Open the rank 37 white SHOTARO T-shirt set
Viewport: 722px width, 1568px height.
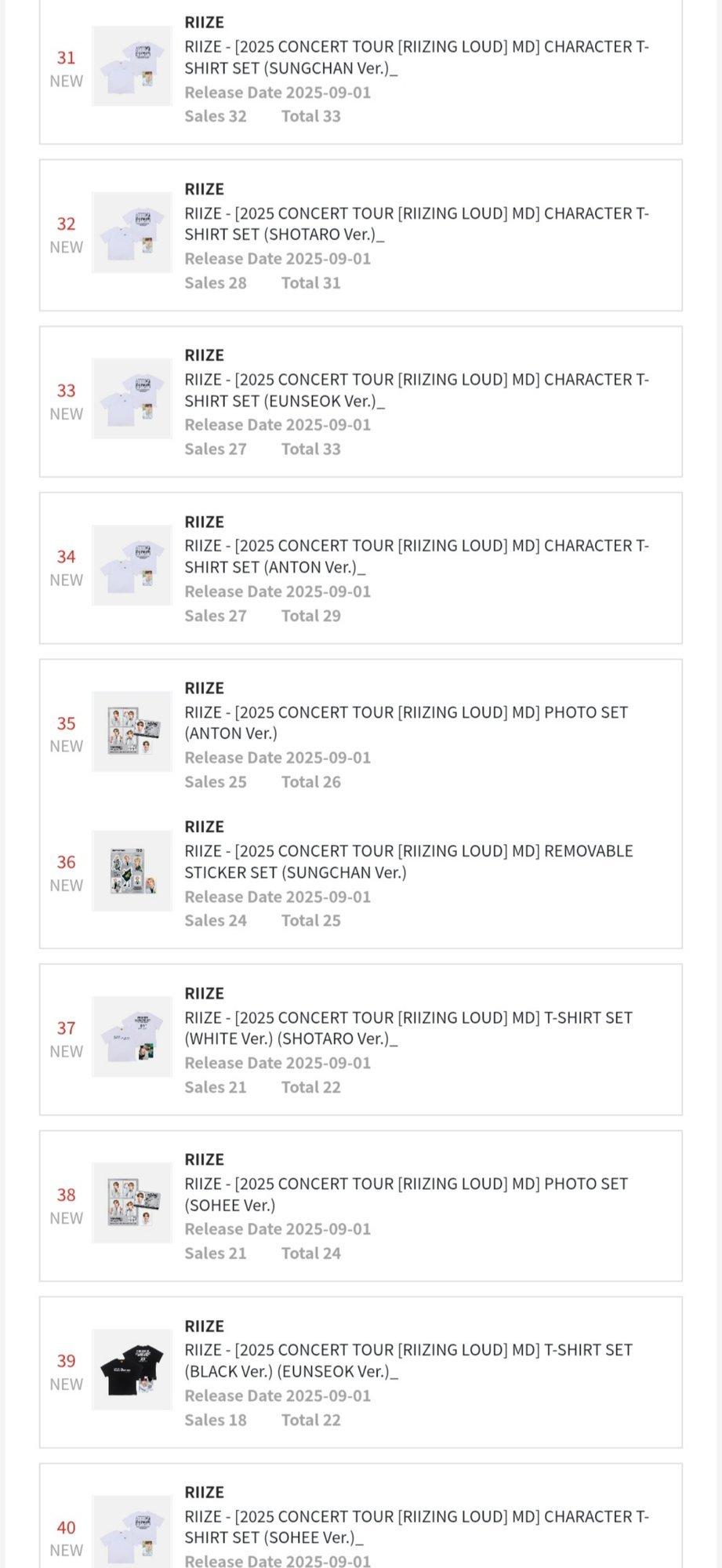pos(361,1039)
